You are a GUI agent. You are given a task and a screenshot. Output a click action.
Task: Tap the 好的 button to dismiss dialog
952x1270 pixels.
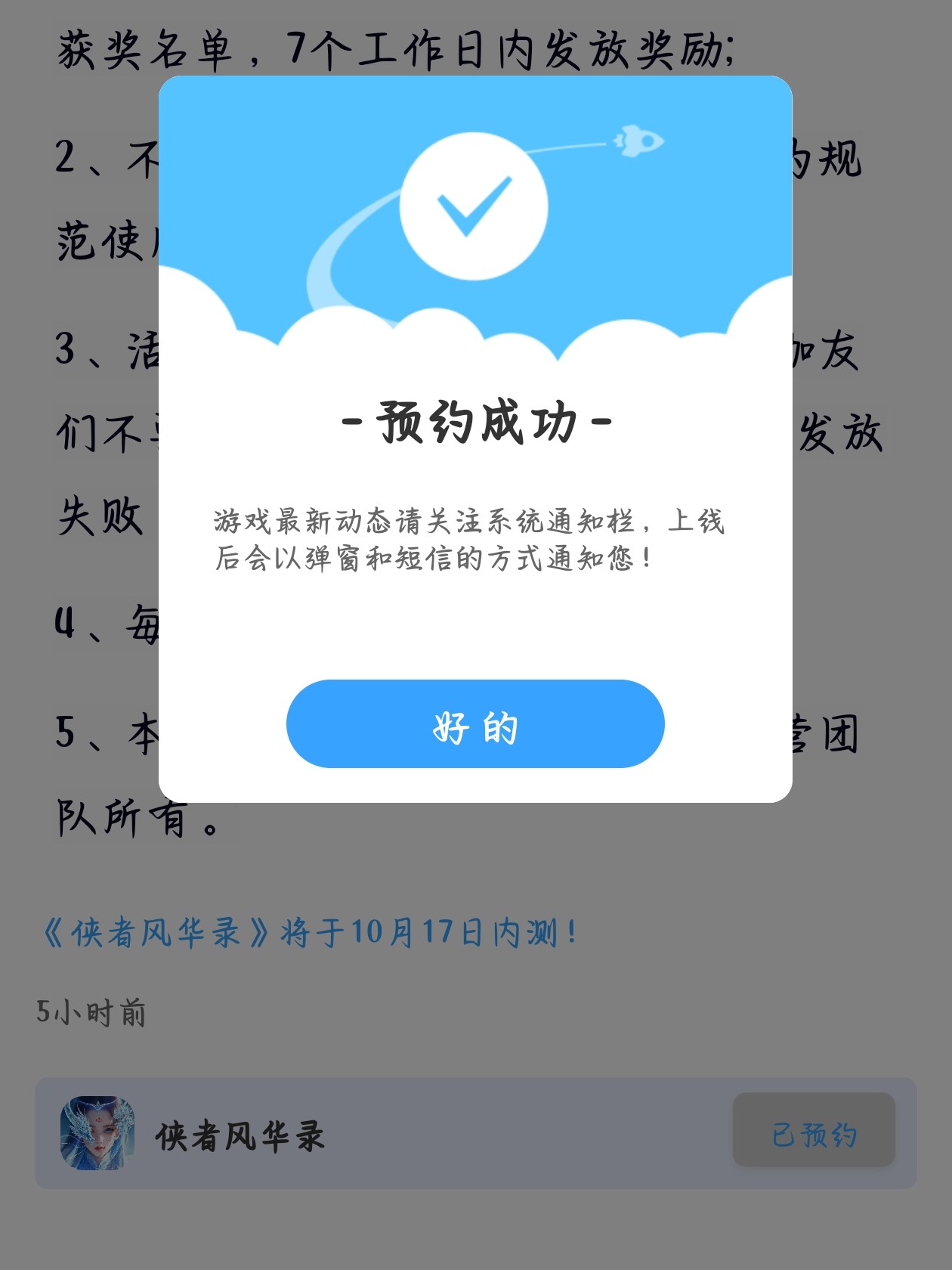click(475, 724)
